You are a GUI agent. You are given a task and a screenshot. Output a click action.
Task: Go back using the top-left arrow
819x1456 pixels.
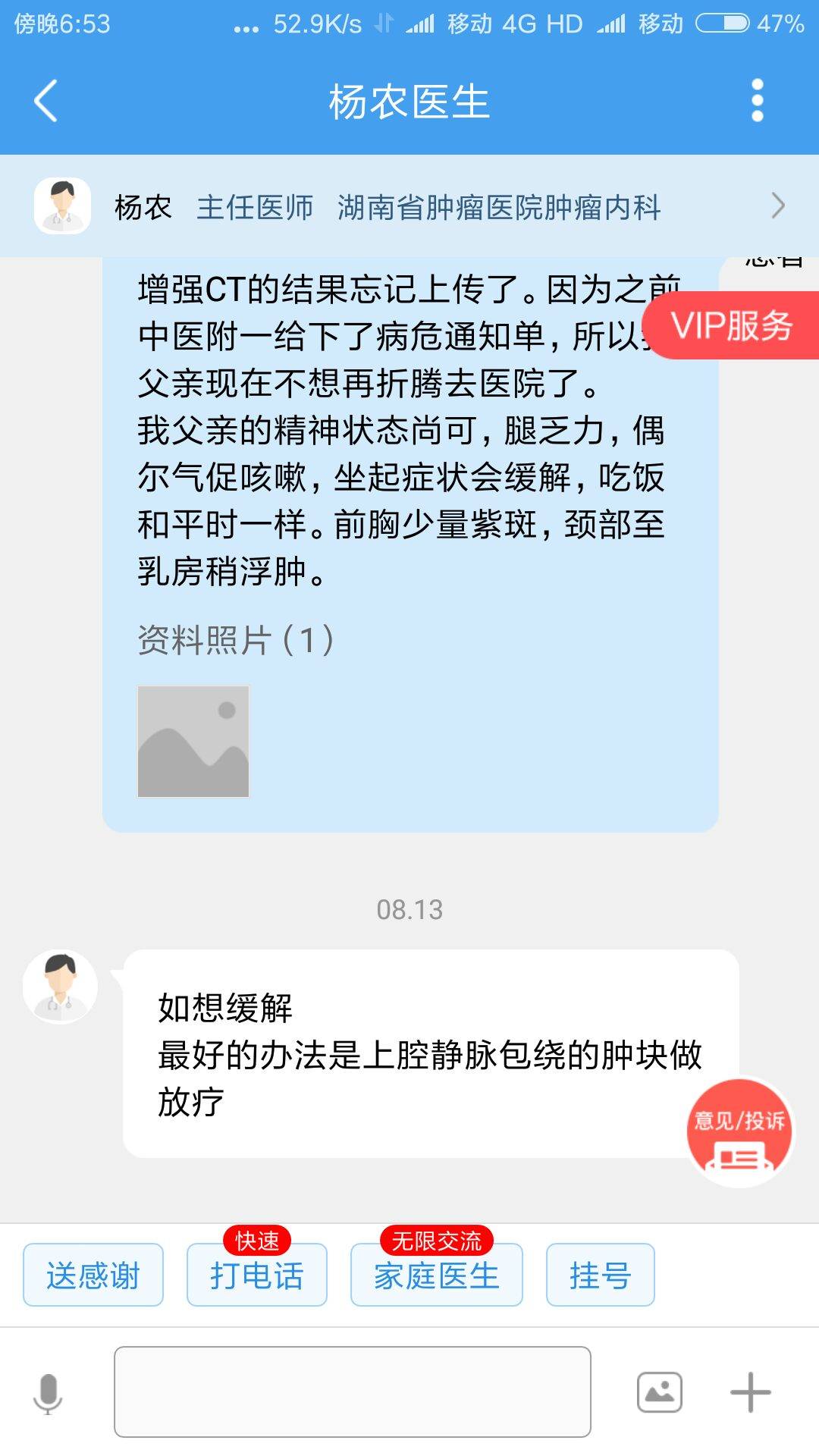pos(45,101)
